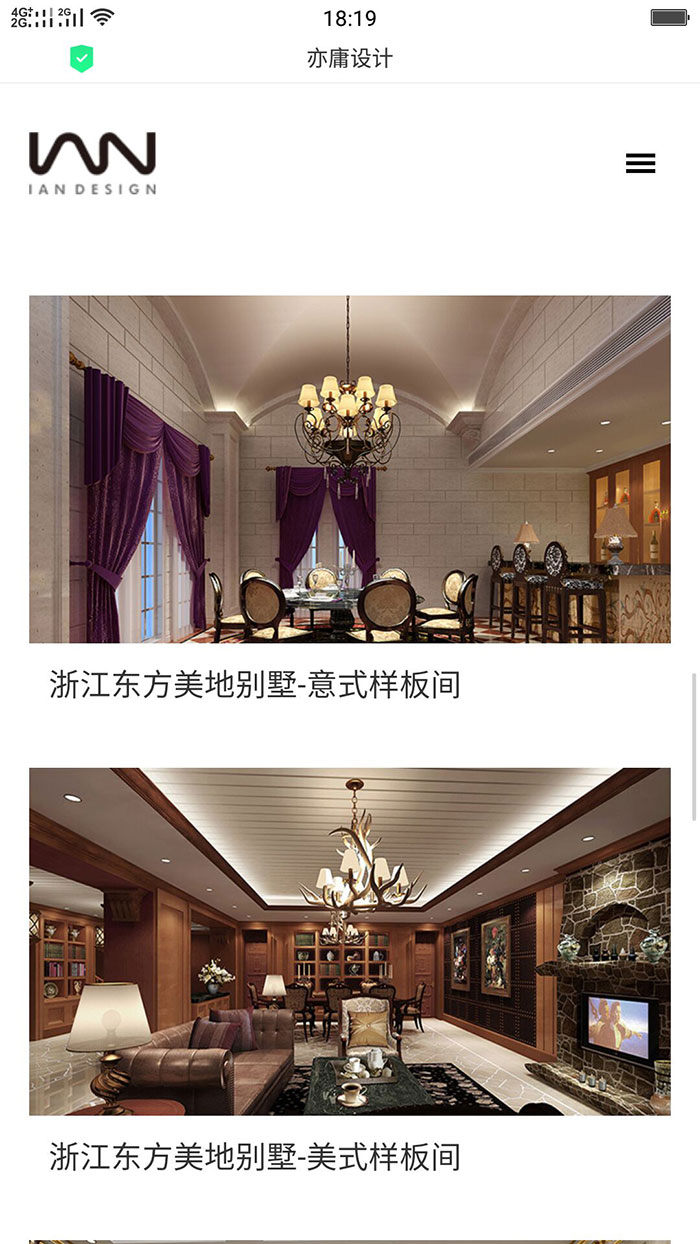View the 美式样板间 living room project image
This screenshot has width=700, height=1244.
349,941
